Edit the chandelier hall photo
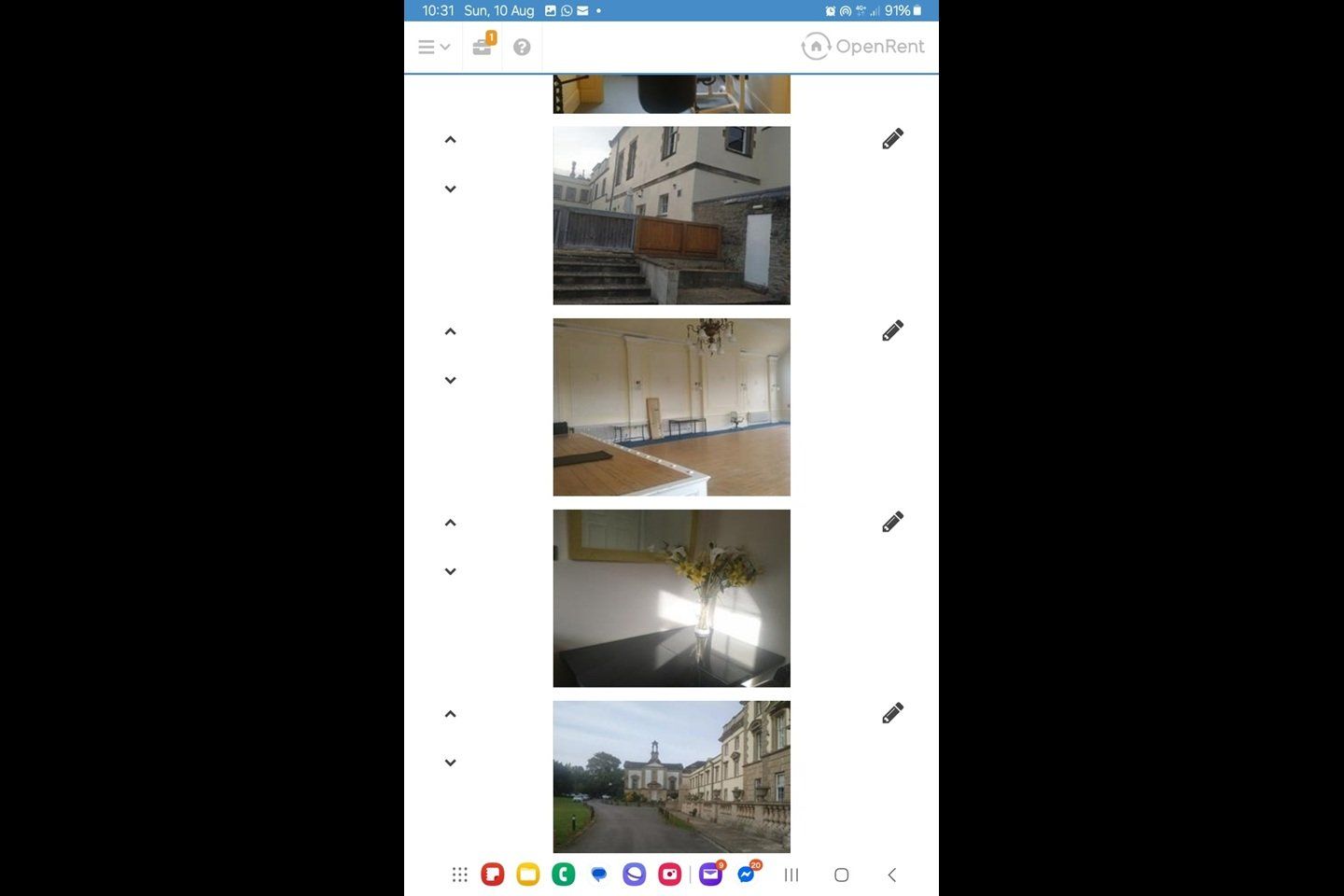The width and height of the screenshot is (1344, 896). (x=892, y=330)
